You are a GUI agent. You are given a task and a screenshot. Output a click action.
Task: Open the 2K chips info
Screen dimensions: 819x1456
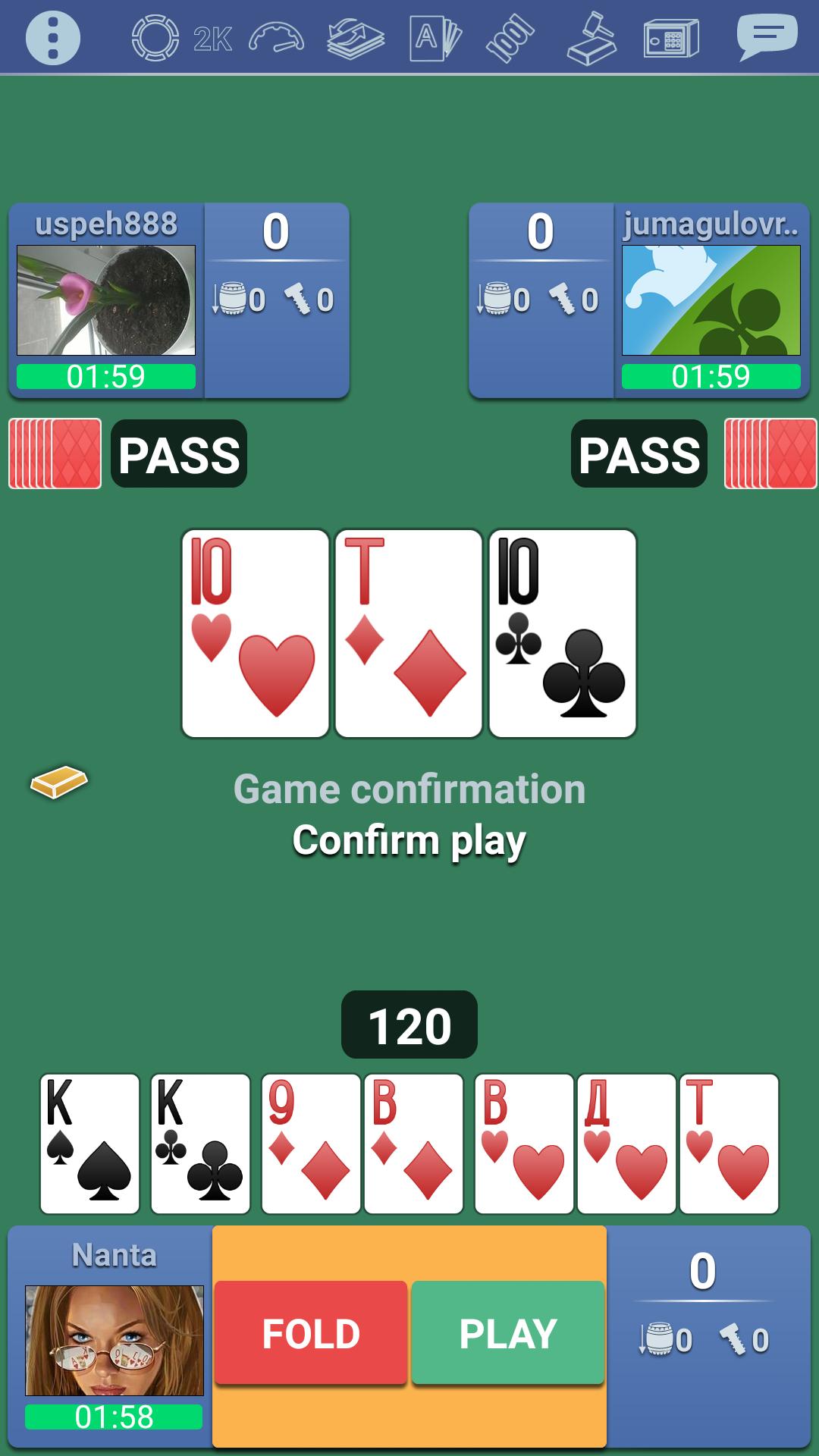point(182,37)
